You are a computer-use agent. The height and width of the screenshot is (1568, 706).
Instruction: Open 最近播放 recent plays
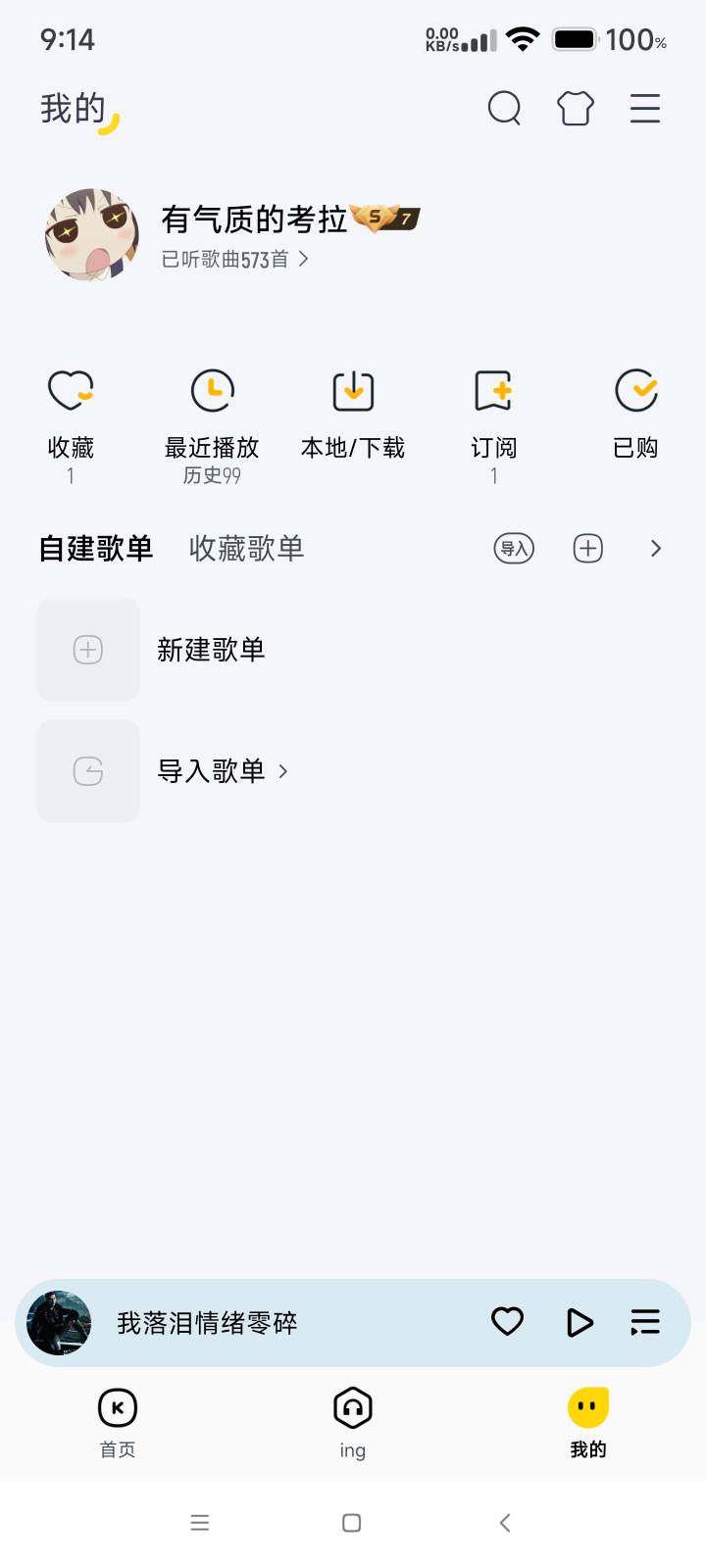coord(212,412)
